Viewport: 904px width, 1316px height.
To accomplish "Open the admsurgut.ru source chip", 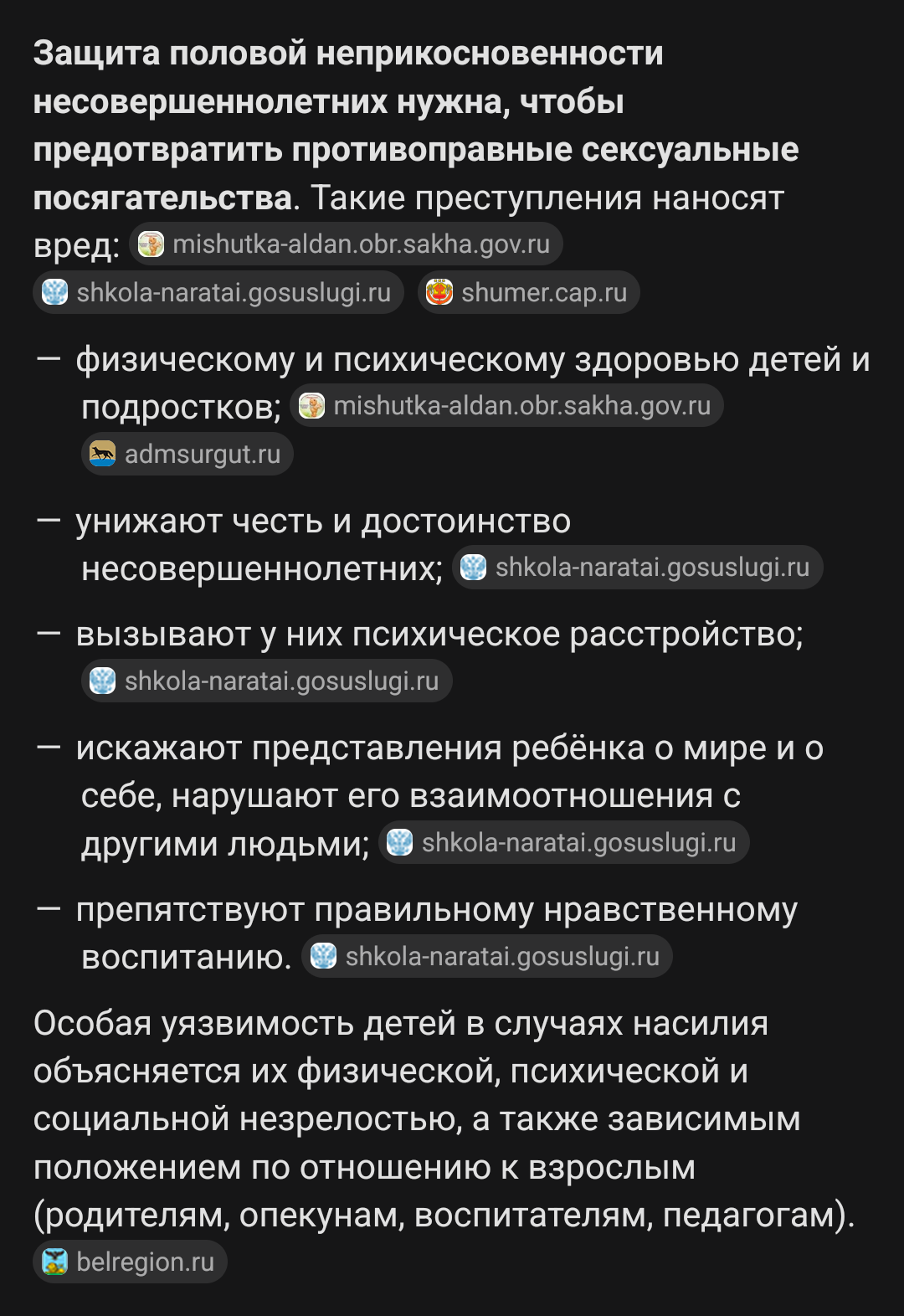I will [187, 454].
